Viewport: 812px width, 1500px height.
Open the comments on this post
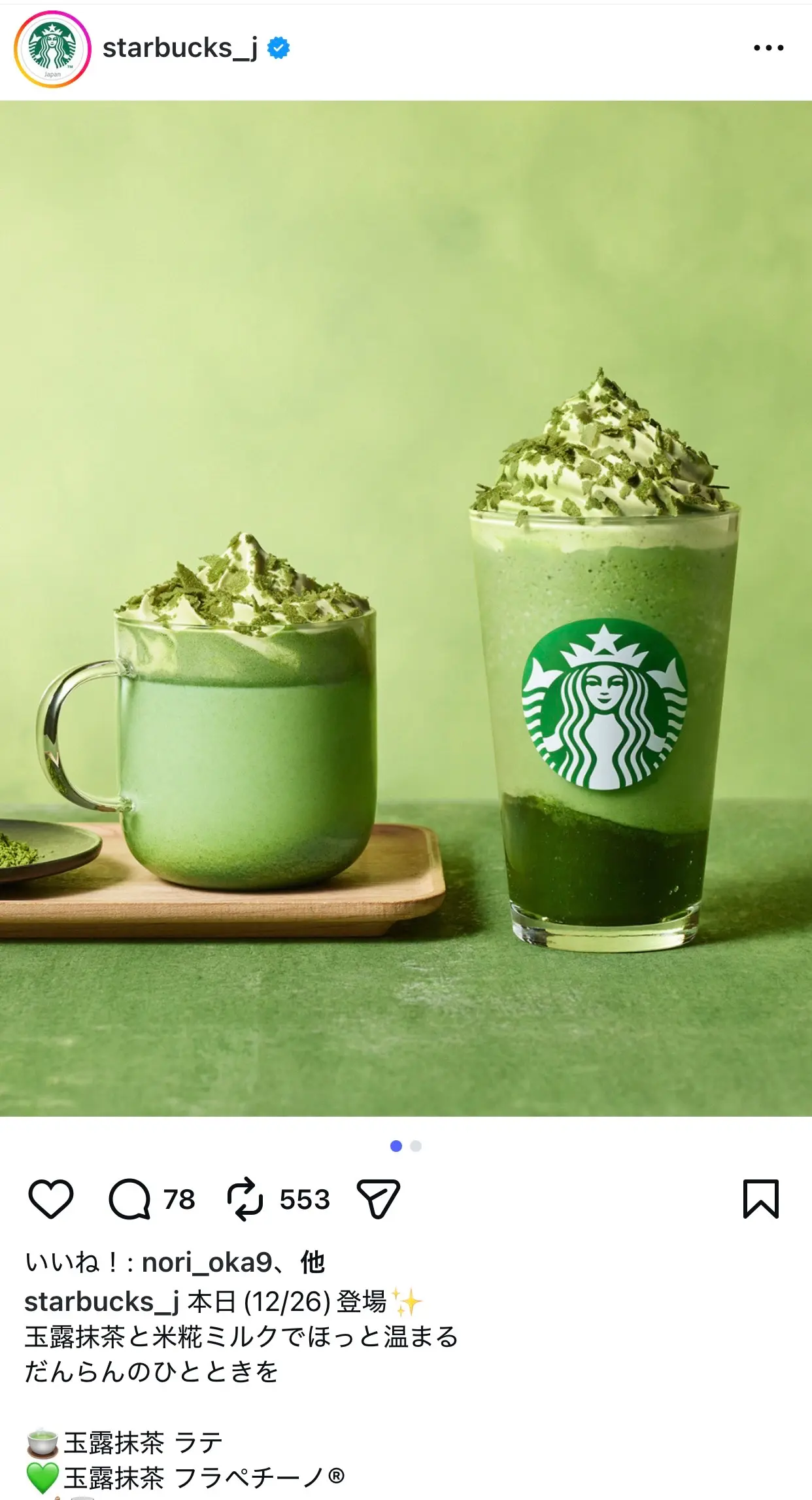[129, 1199]
